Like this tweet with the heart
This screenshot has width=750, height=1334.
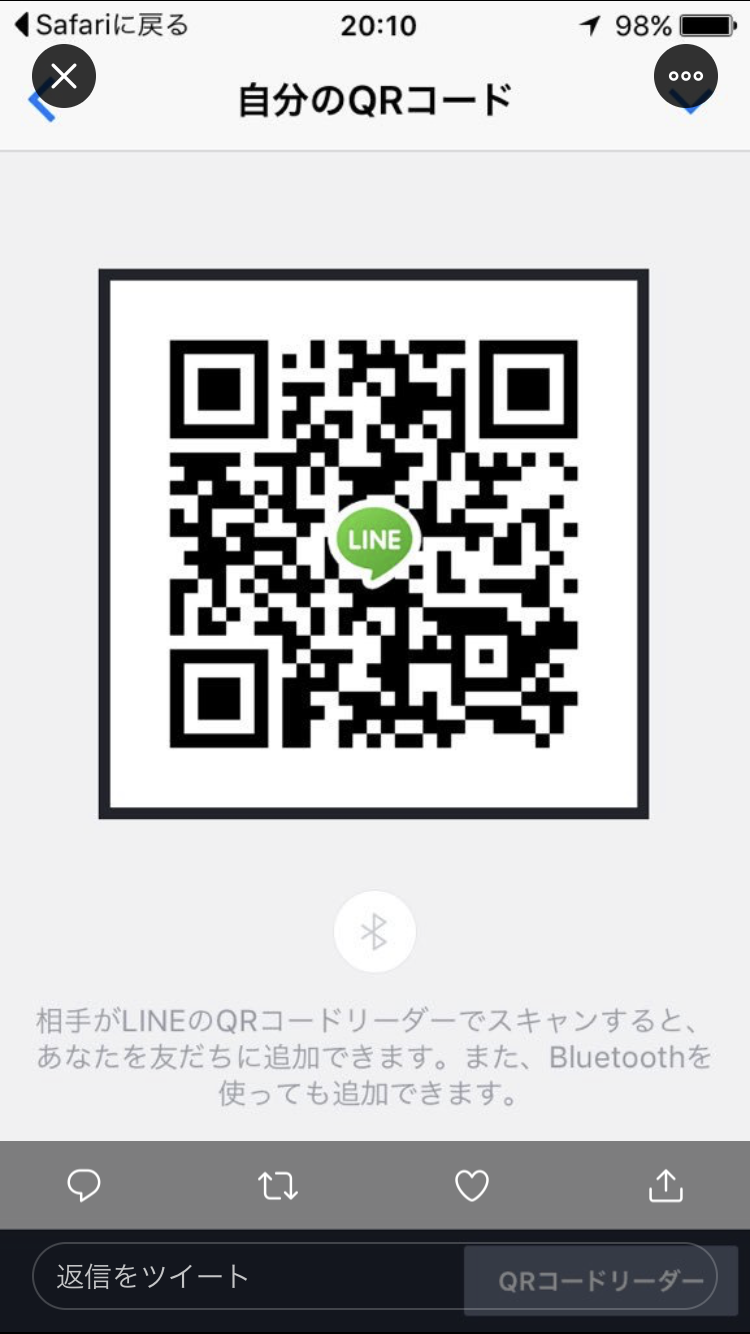point(471,1186)
